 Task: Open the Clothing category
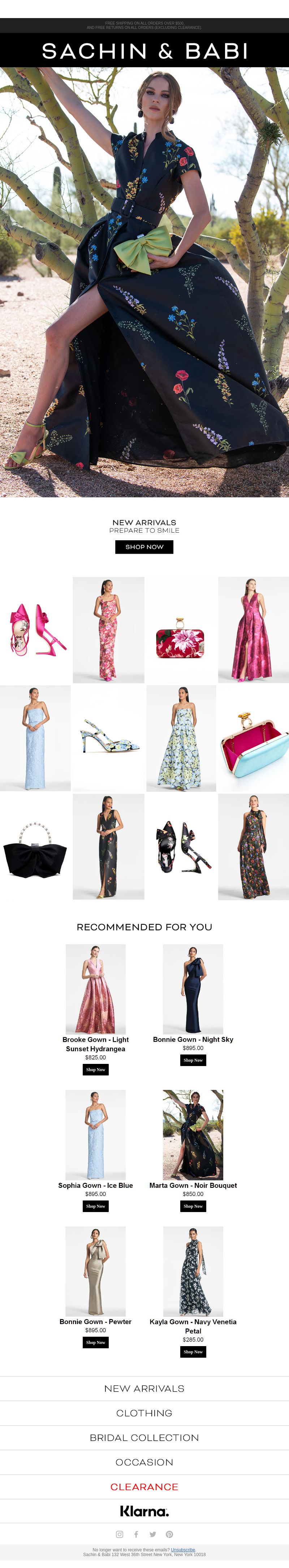click(x=144, y=1412)
